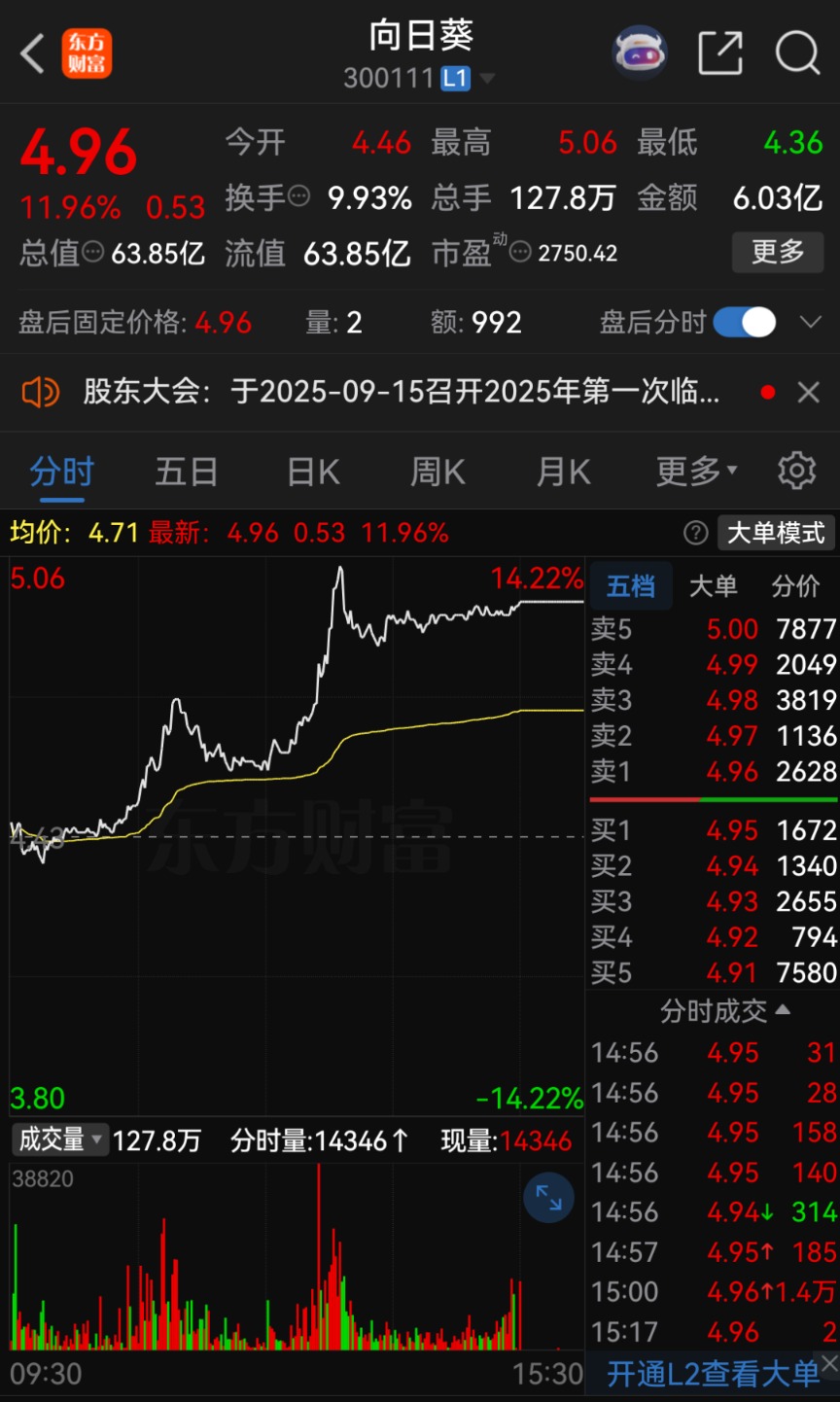840x1402 pixels.
Task: Tap 更多 button for more quote data
Action: tap(777, 252)
